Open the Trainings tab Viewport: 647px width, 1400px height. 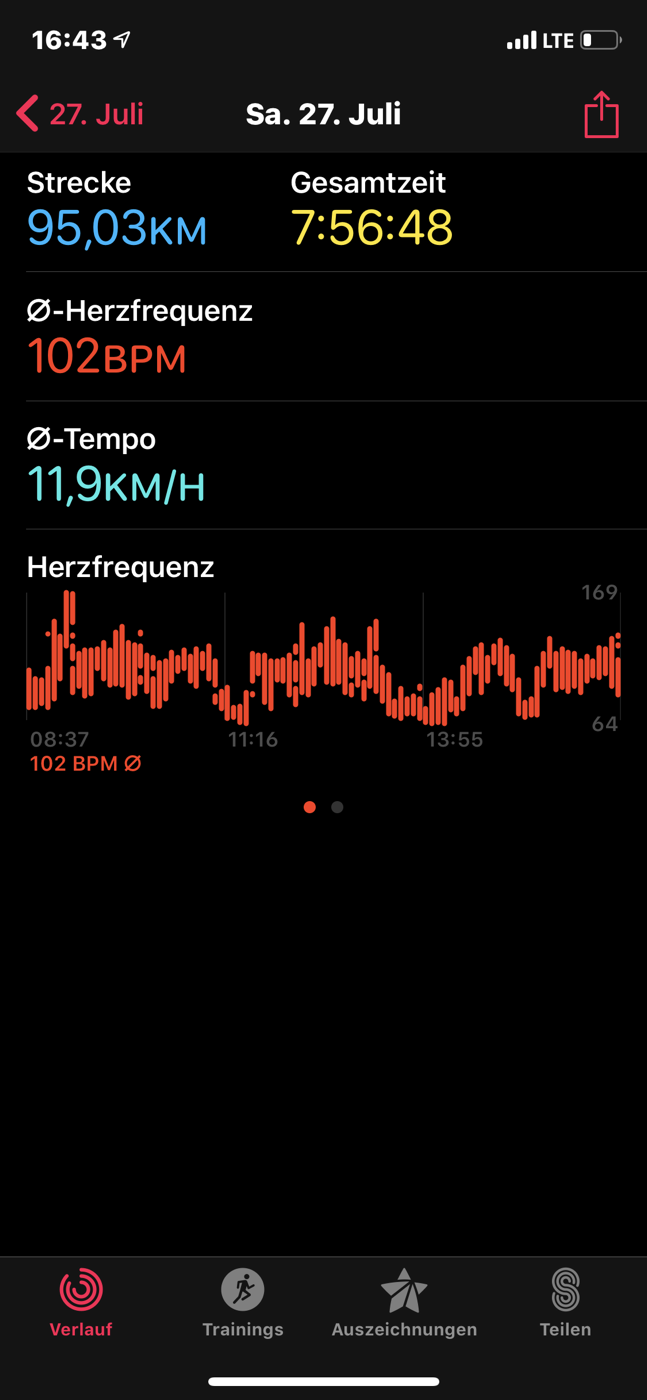click(243, 1301)
